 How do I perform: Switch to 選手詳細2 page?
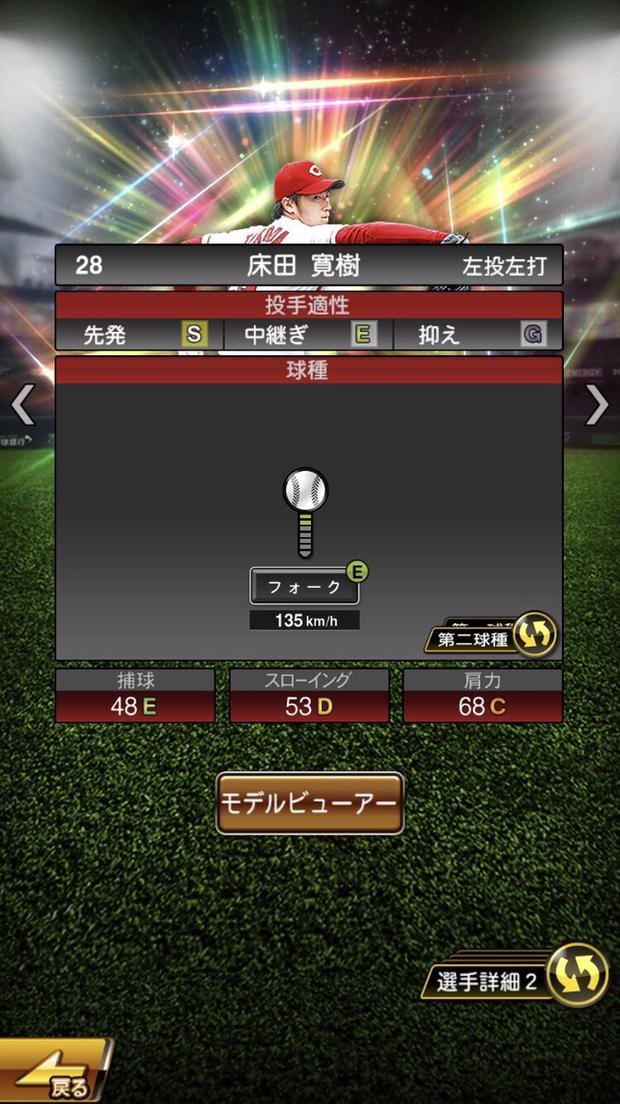click(520, 979)
